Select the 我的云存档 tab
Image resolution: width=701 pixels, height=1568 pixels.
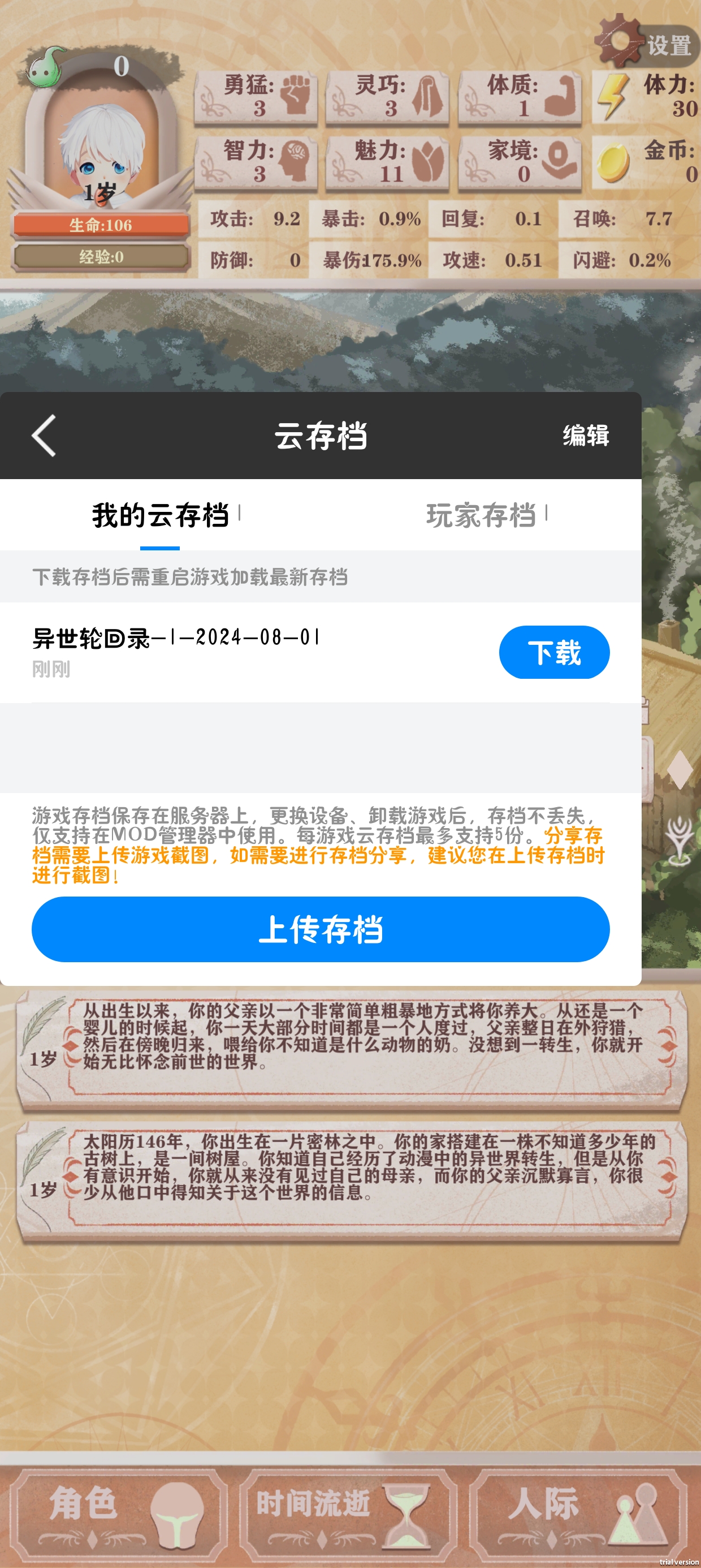pos(160,515)
